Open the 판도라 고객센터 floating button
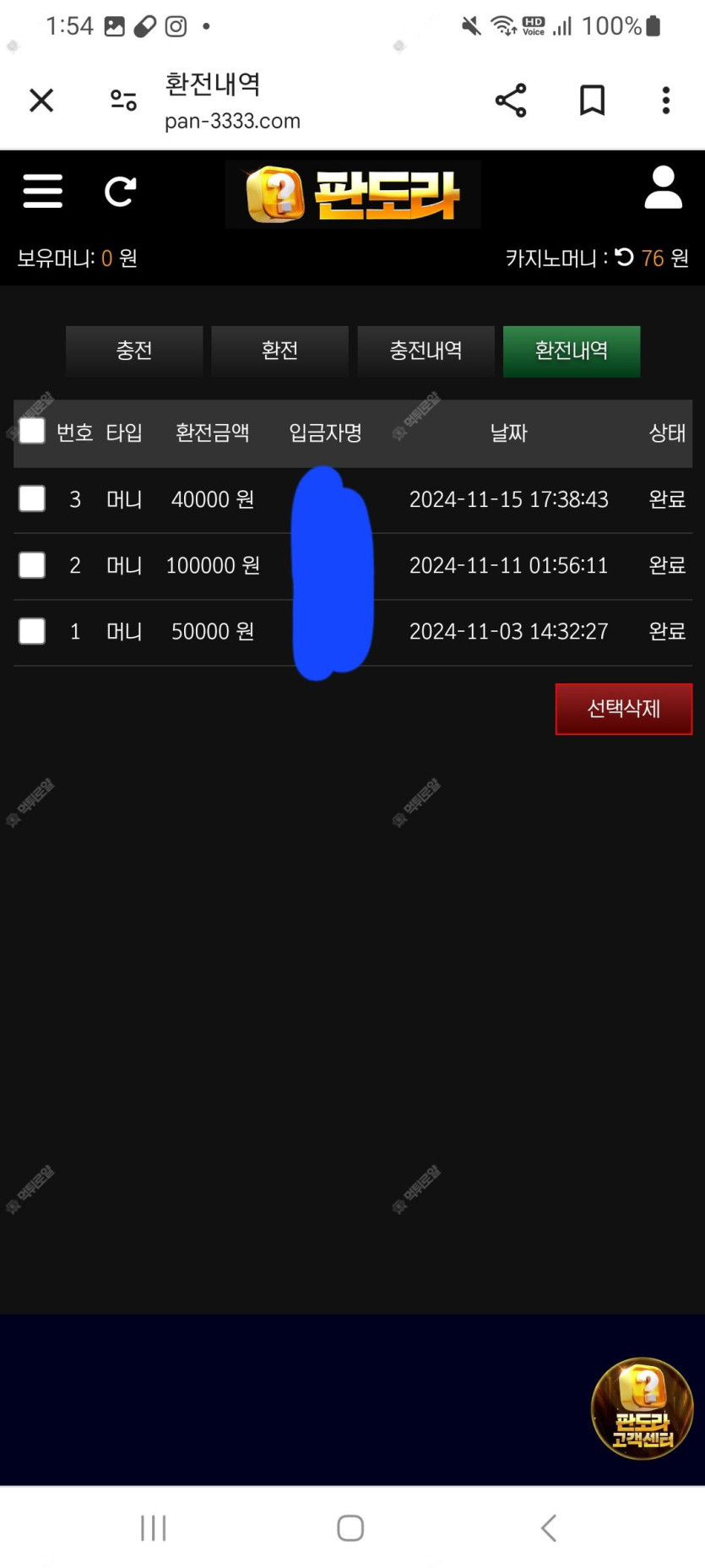This screenshot has height=1568, width=705. (643, 1408)
